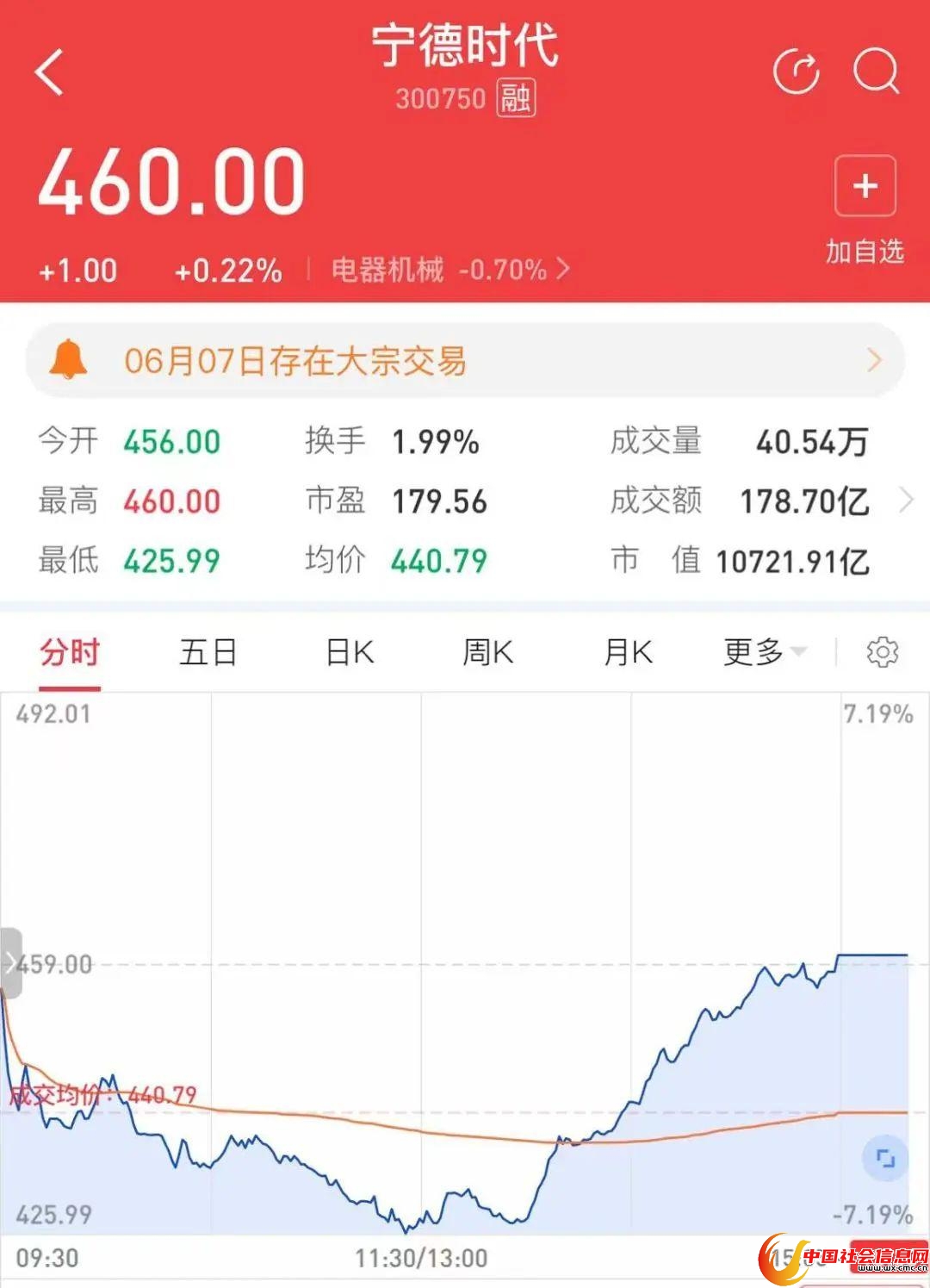930x1288 pixels.
Task: Open the 06月07日存在大宗交易 alert
Action: pos(465,361)
